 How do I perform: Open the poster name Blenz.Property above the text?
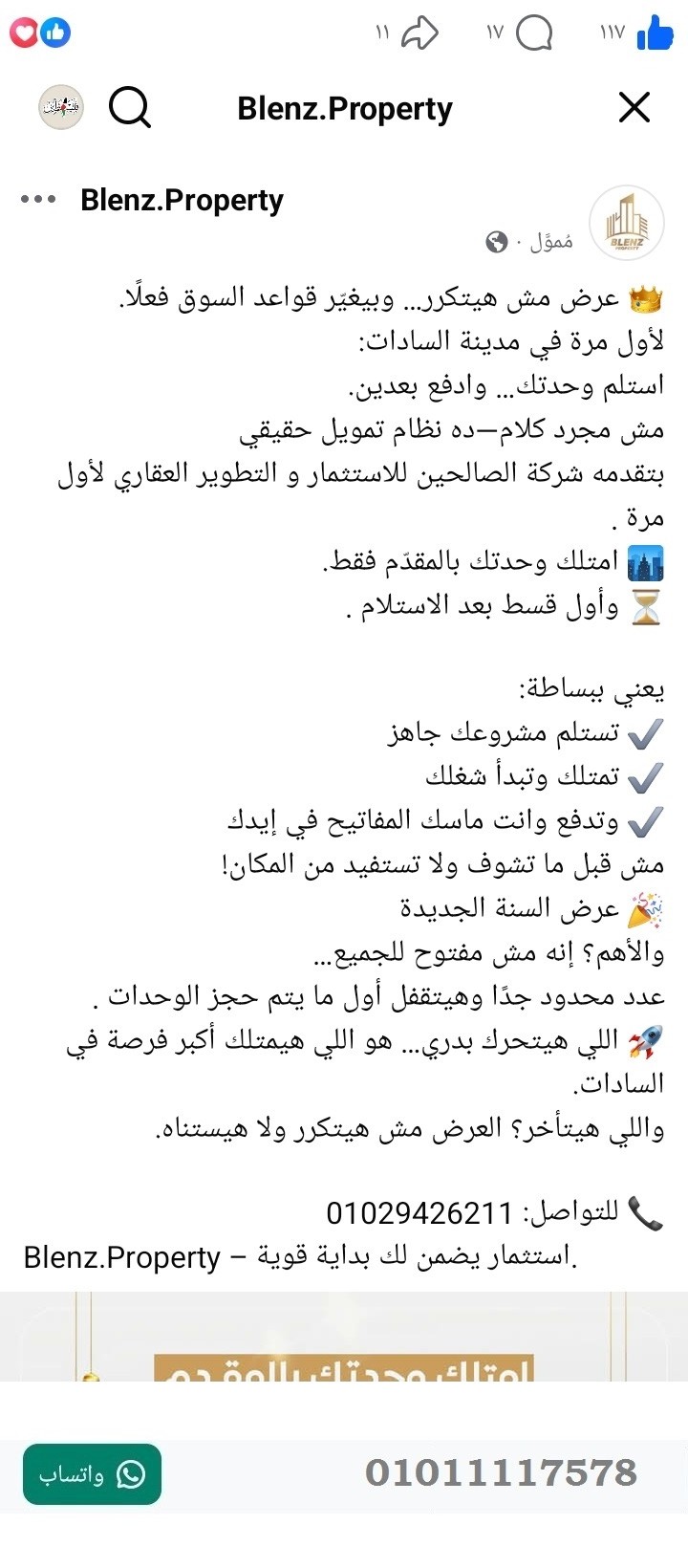181,200
